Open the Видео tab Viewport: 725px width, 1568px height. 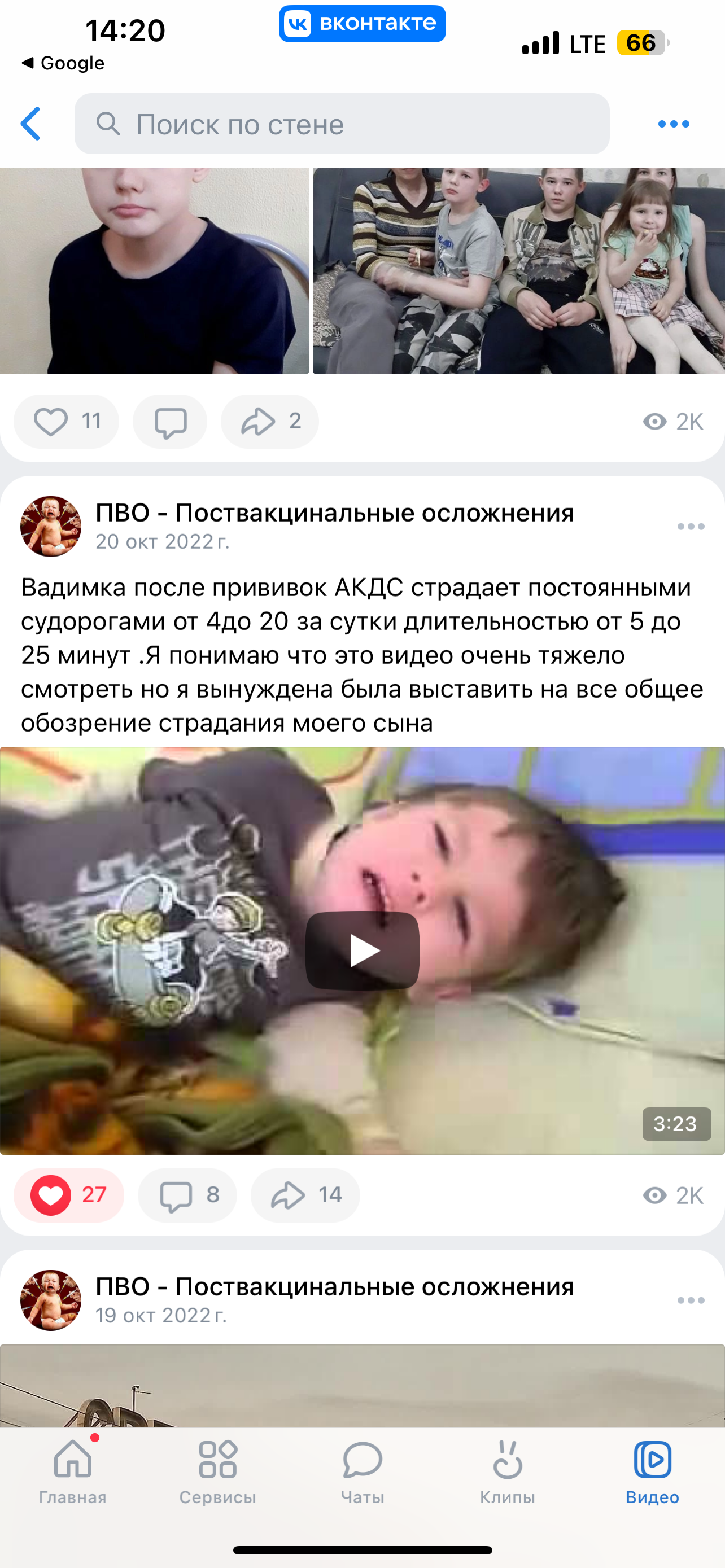point(652,1470)
